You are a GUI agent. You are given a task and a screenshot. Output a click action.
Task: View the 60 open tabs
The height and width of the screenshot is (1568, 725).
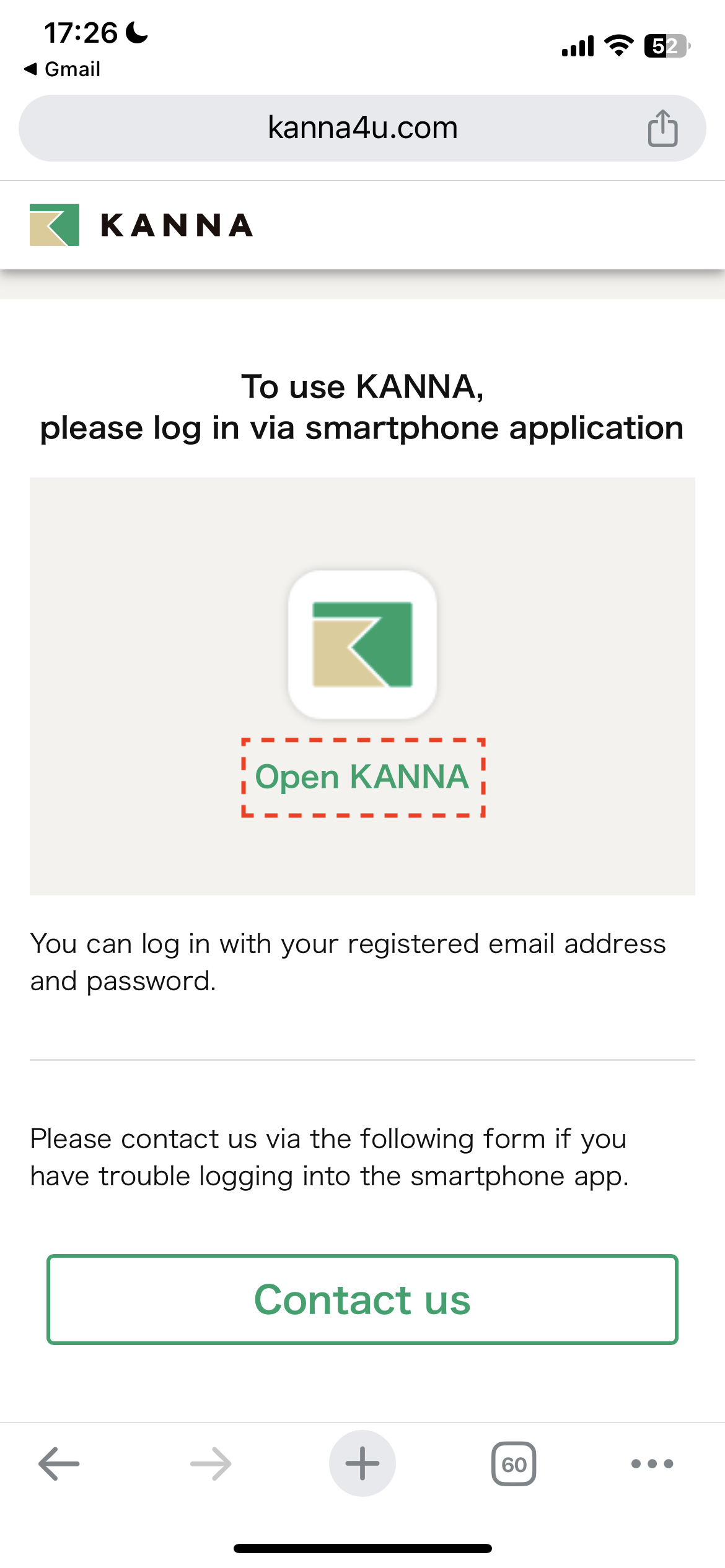(514, 1463)
